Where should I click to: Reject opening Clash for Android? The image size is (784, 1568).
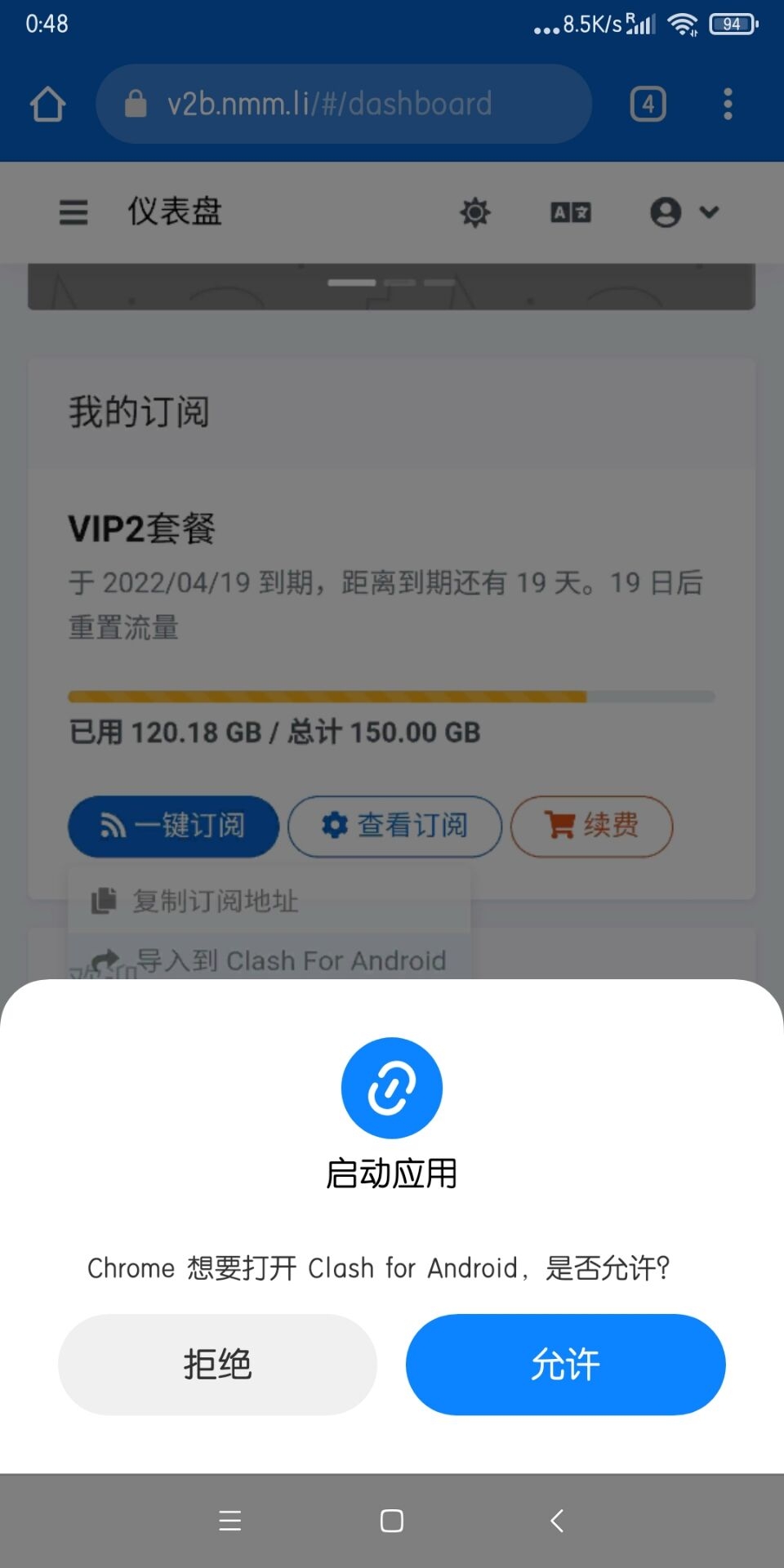217,1364
